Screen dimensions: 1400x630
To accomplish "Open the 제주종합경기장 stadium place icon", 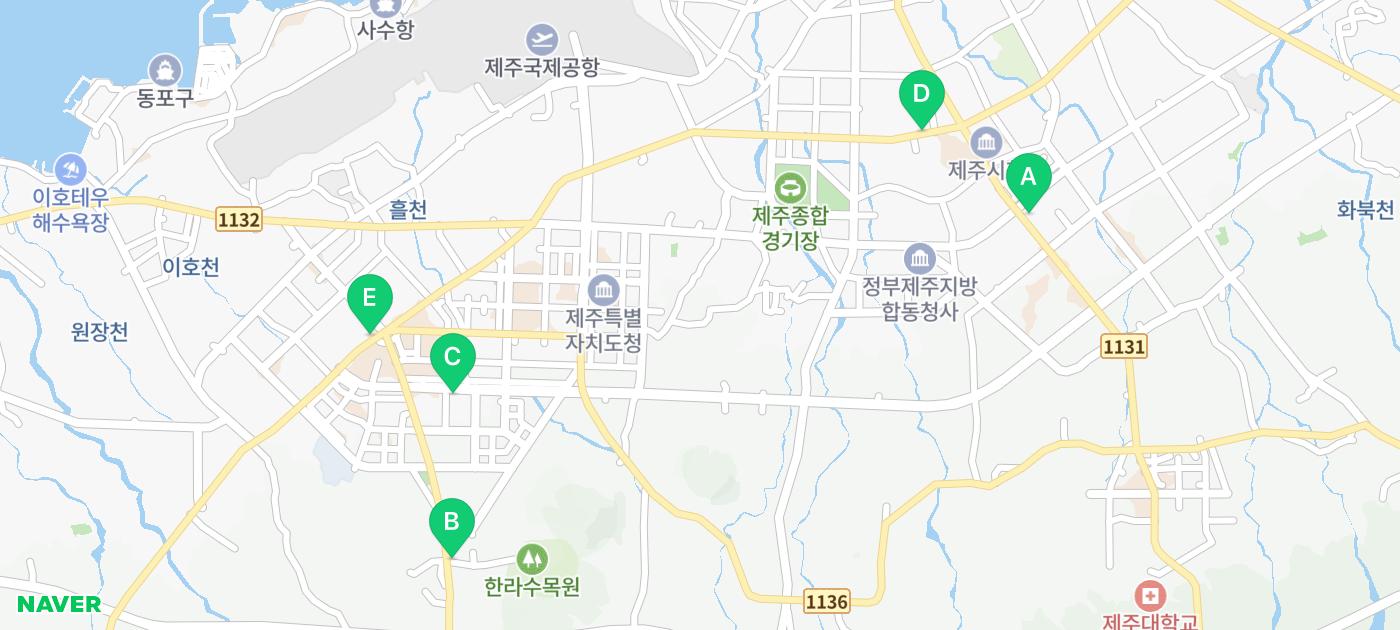I will click(790, 187).
